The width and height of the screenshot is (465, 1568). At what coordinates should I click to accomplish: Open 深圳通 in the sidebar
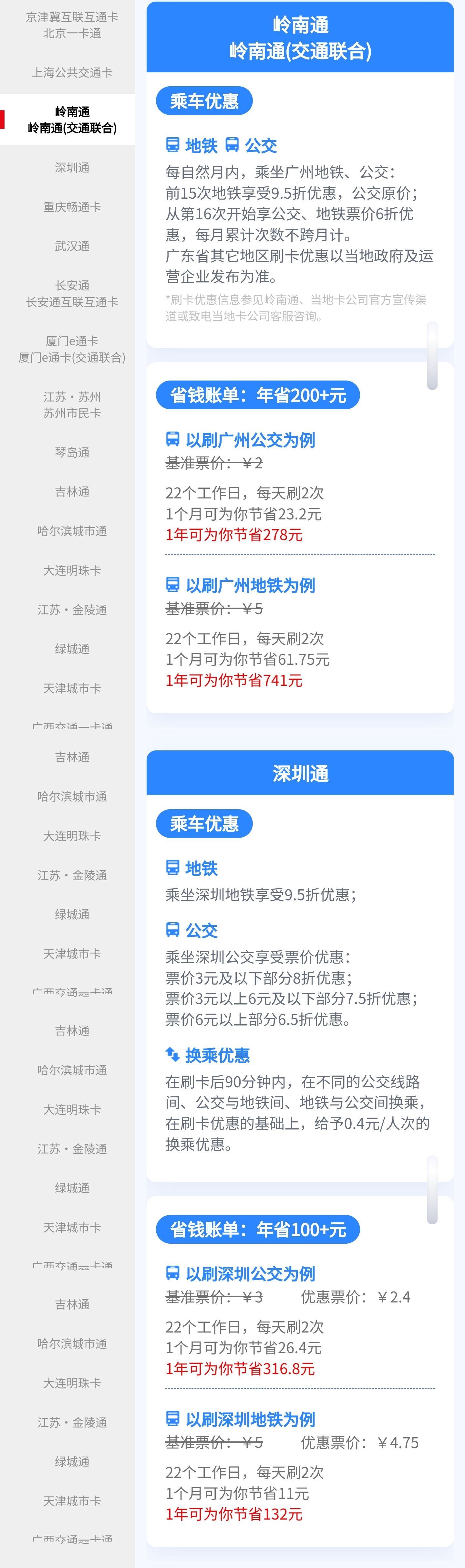tap(72, 167)
